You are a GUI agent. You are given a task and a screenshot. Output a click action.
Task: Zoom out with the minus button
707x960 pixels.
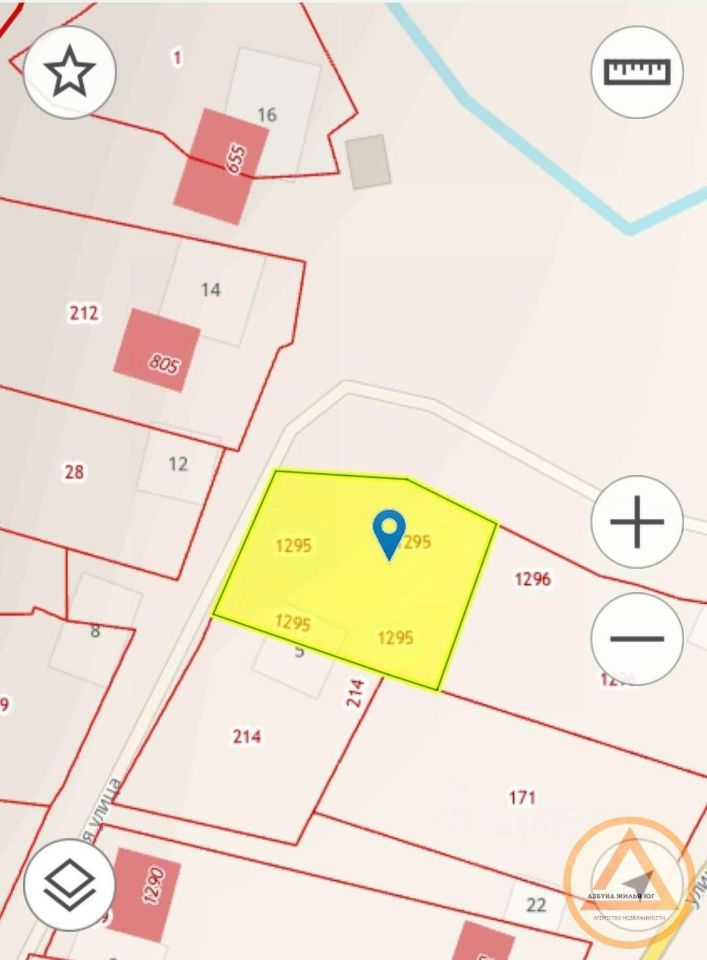pos(637,637)
